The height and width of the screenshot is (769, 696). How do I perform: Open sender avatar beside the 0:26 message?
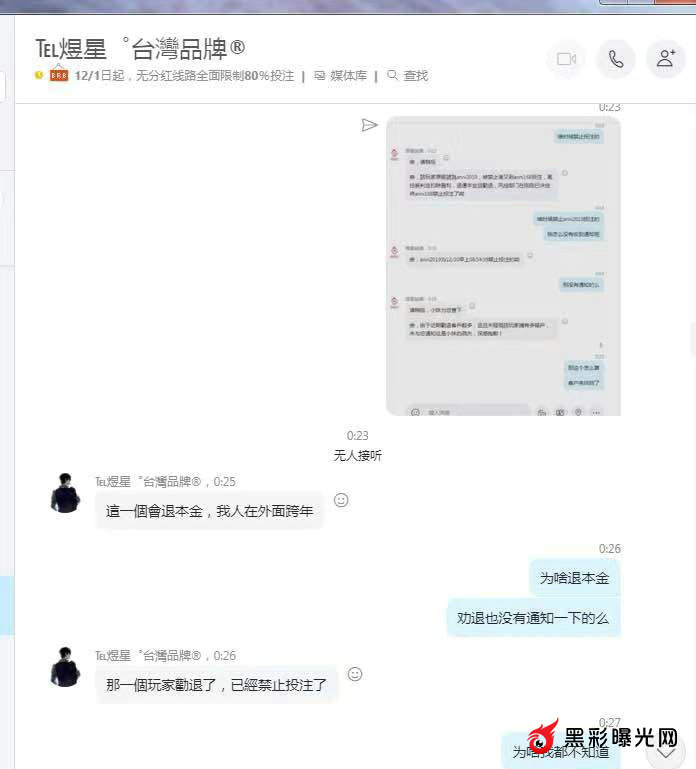pos(65,667)
